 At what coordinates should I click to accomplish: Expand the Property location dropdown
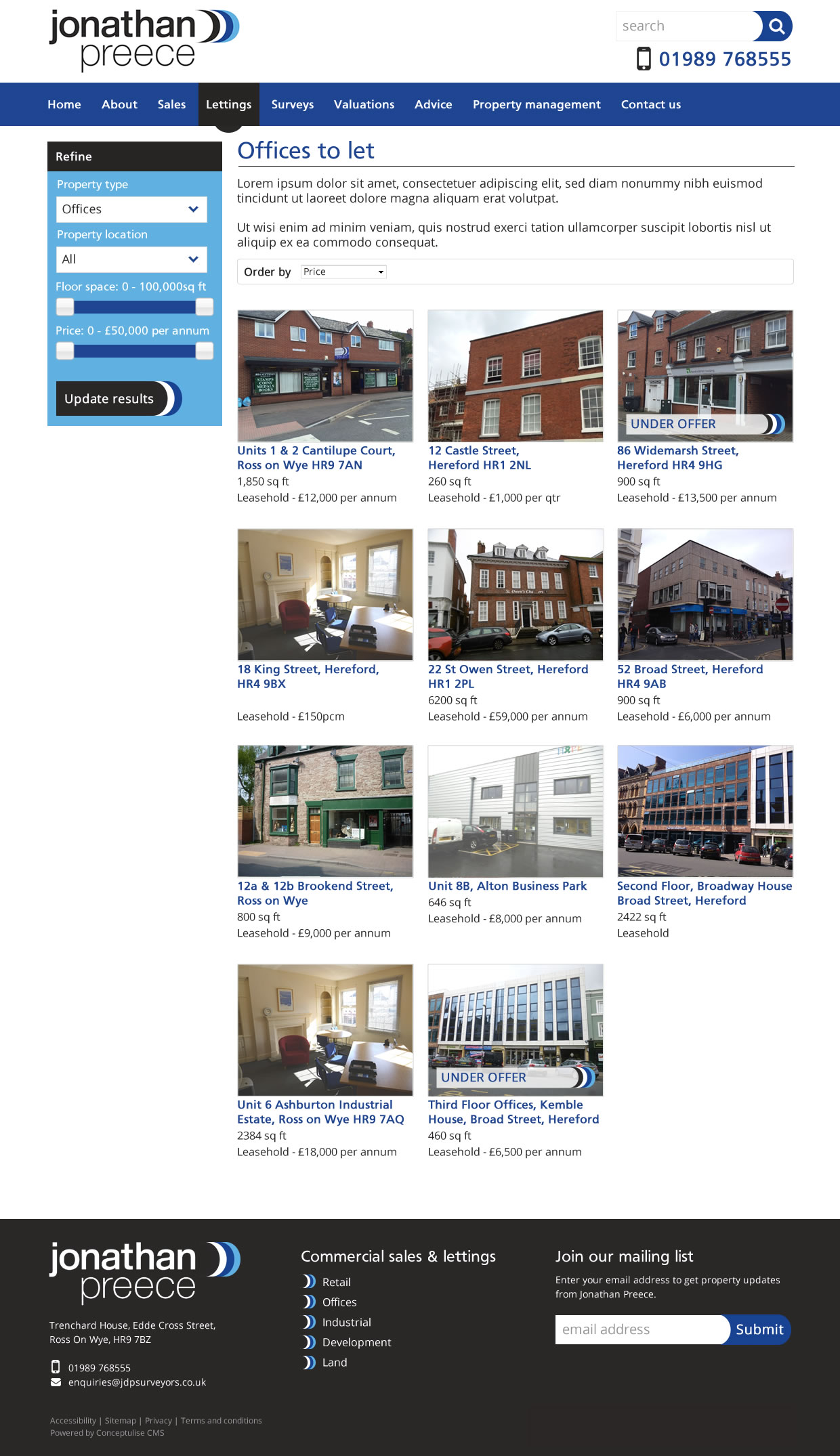coord(131,259)
